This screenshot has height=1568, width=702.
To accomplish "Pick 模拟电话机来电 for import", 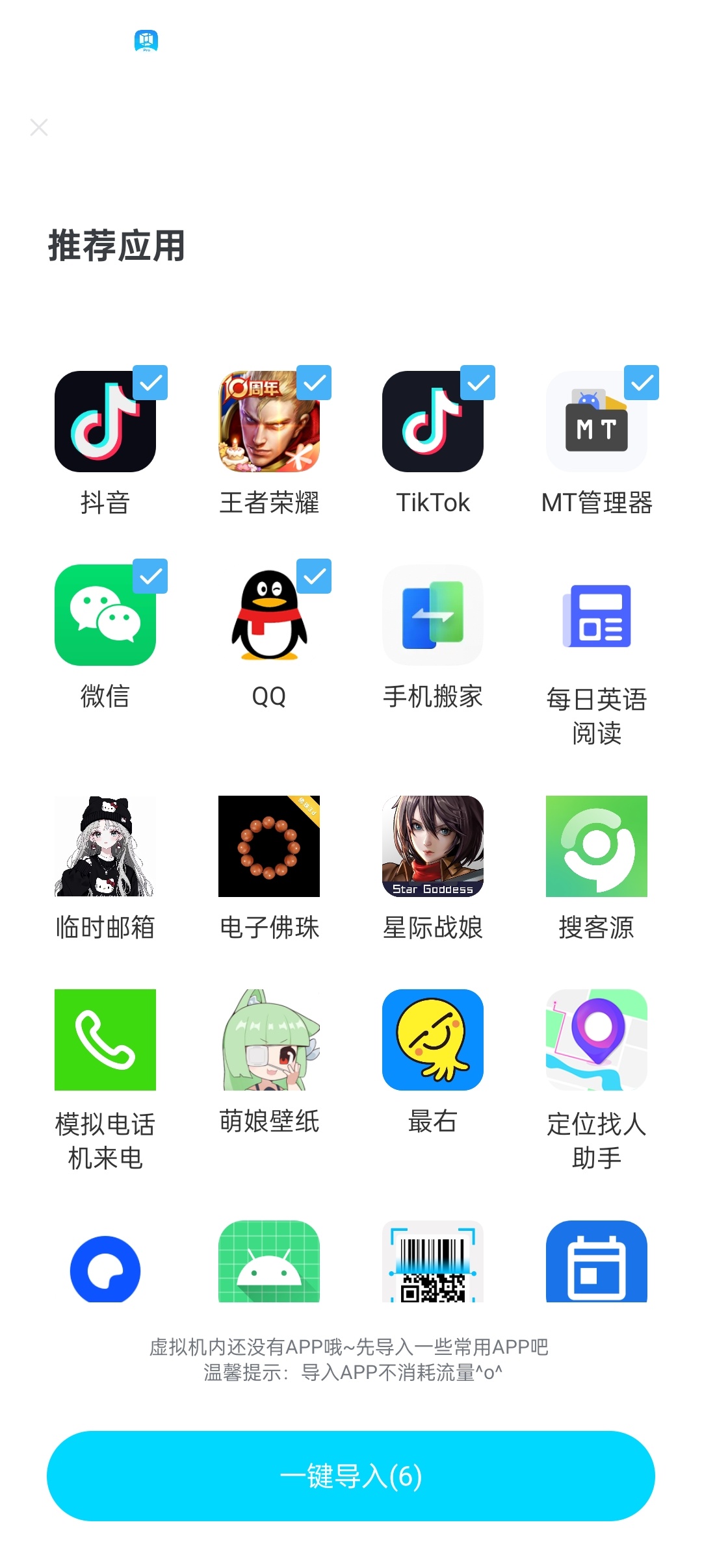I will point(105,1040).
